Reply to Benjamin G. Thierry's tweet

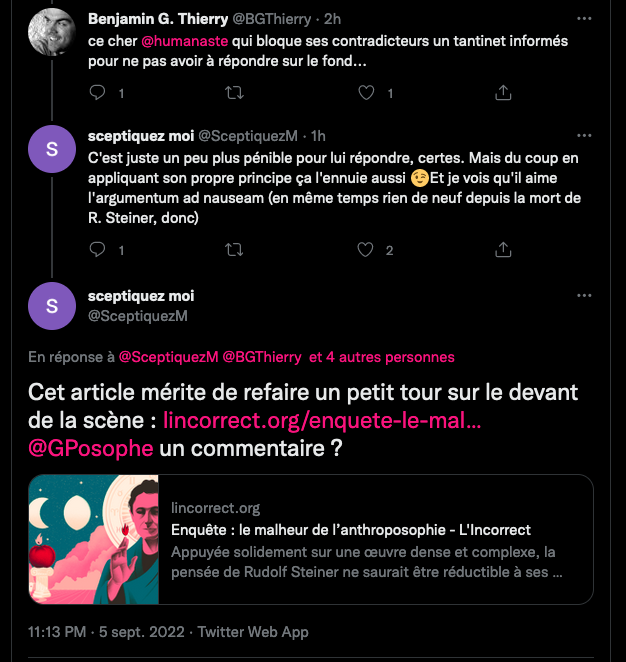pyautogui.click(x=98, y=93)
